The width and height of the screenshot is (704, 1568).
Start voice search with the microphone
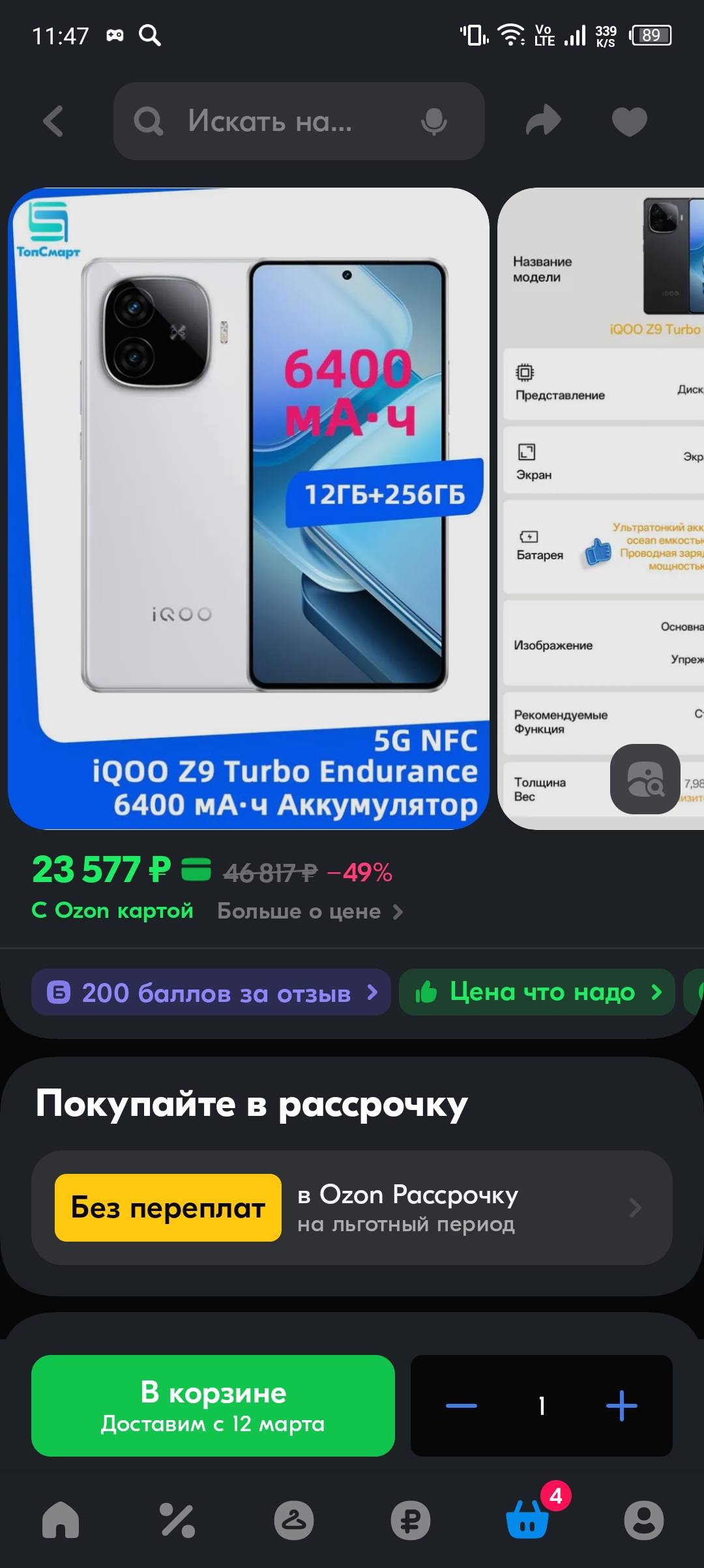click(x=433, y=121)
